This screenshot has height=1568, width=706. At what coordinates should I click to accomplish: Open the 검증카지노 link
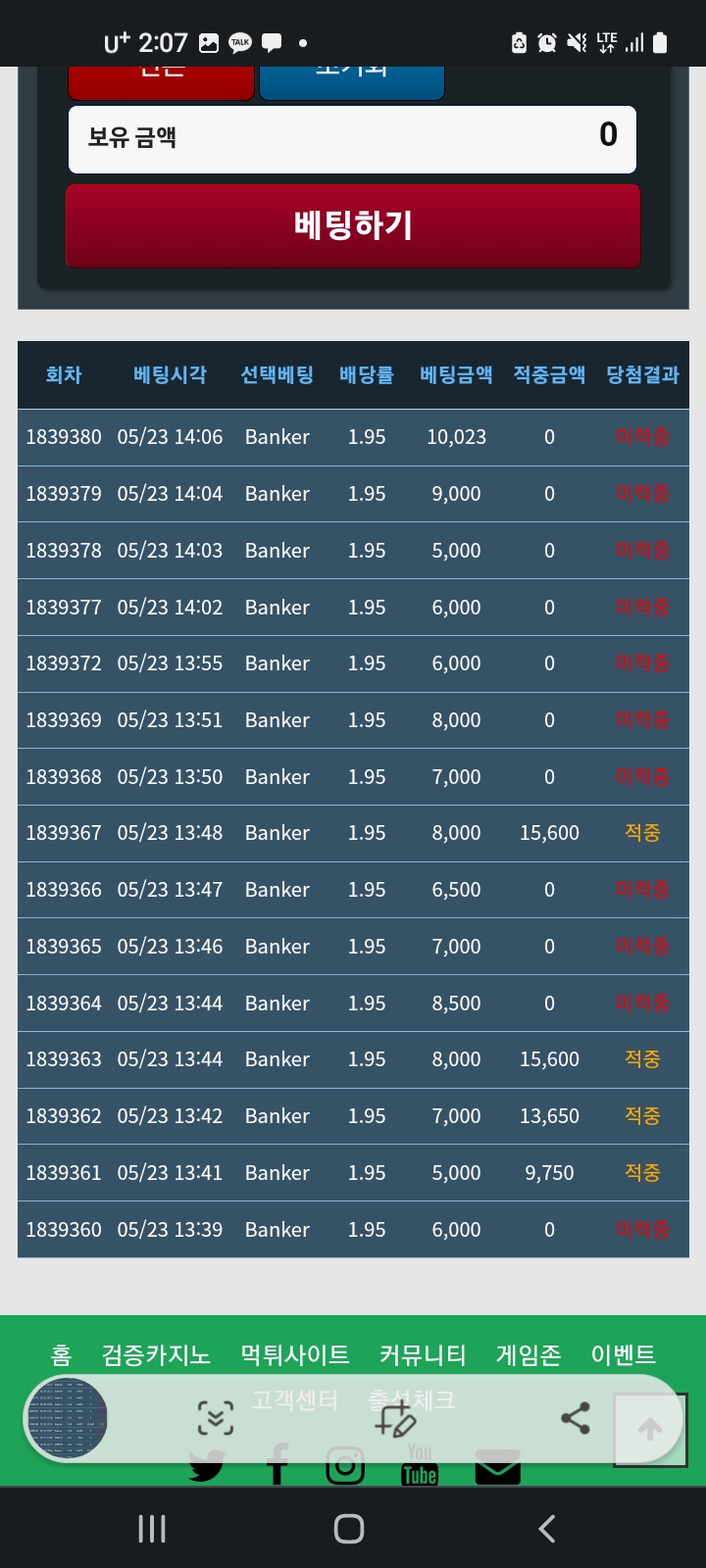156,1354
